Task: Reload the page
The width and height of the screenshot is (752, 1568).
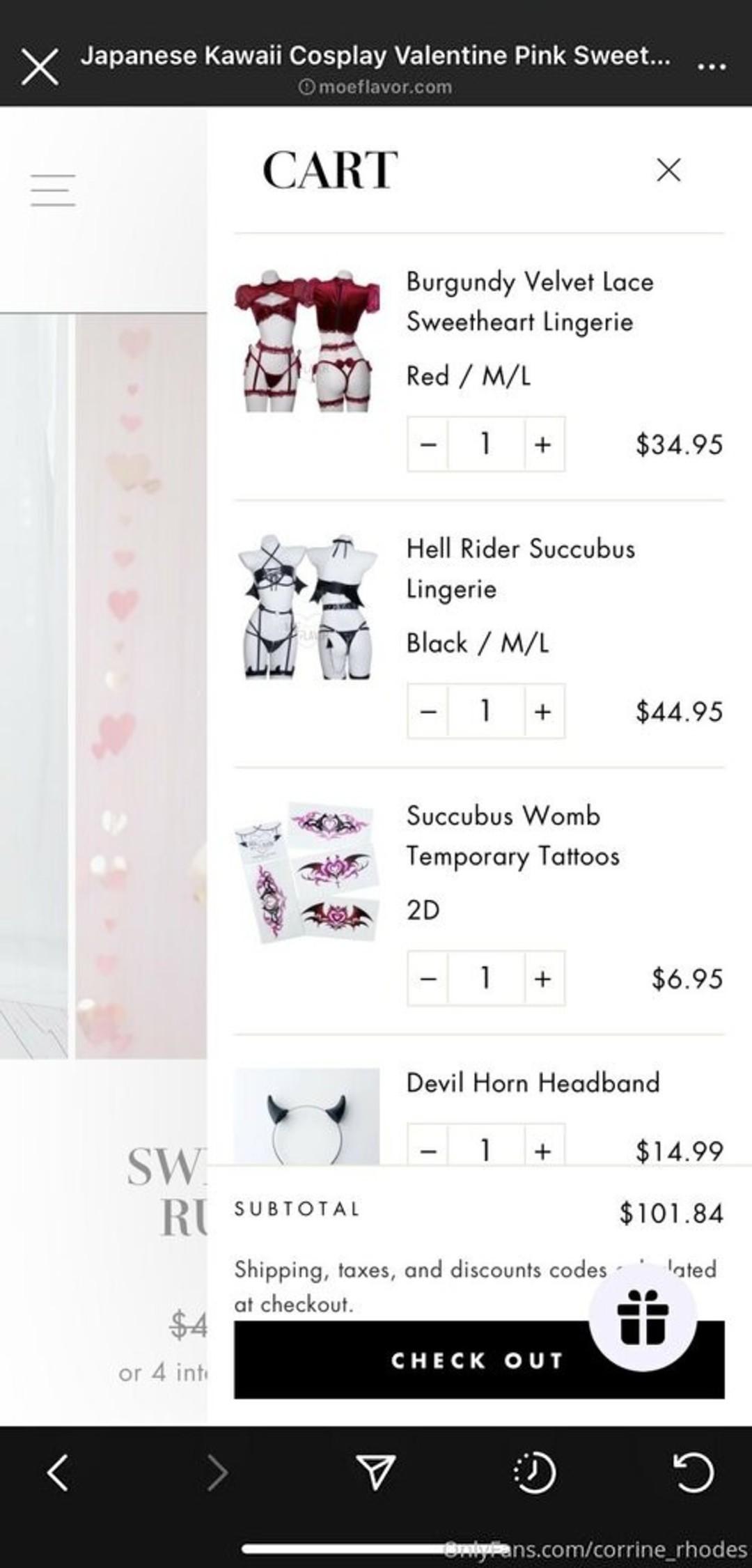Action: 694,1473
